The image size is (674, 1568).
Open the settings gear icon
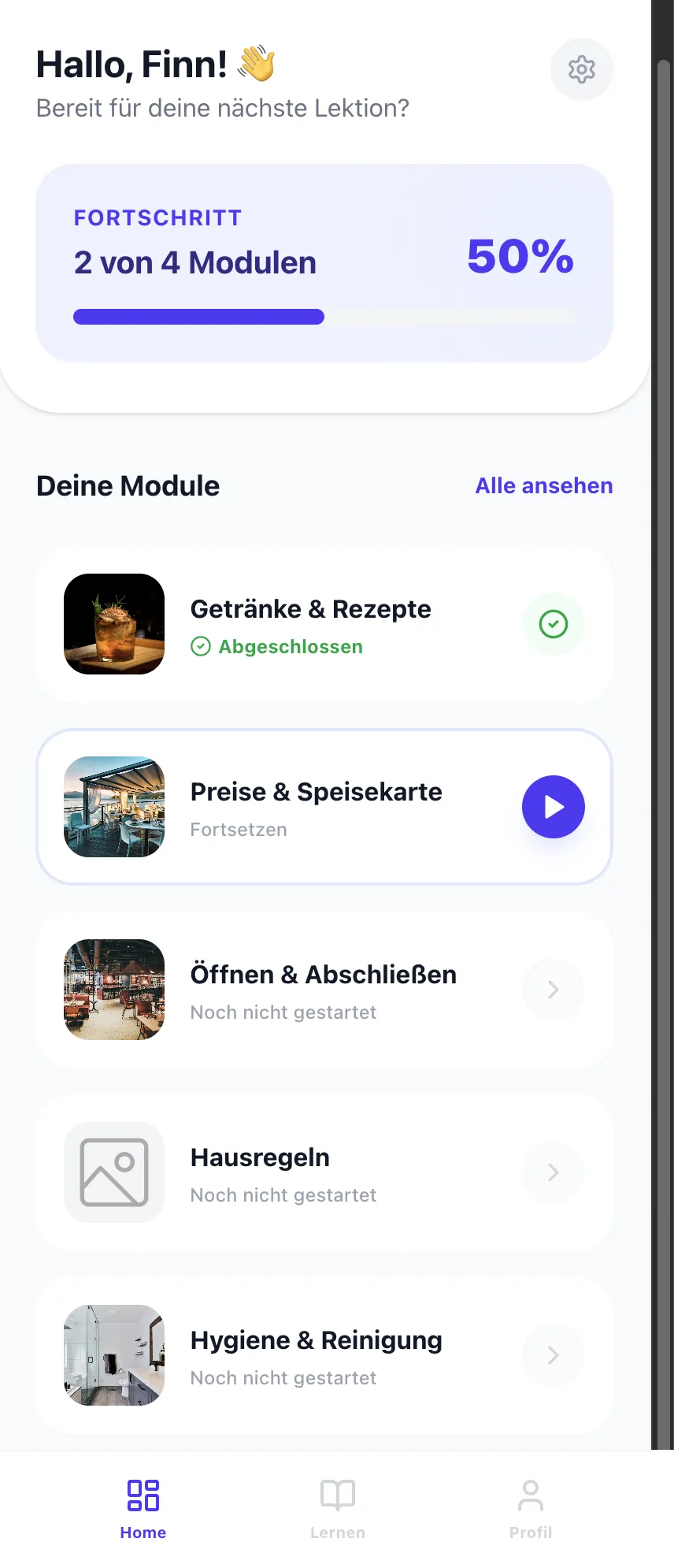(x=582, y=69)
